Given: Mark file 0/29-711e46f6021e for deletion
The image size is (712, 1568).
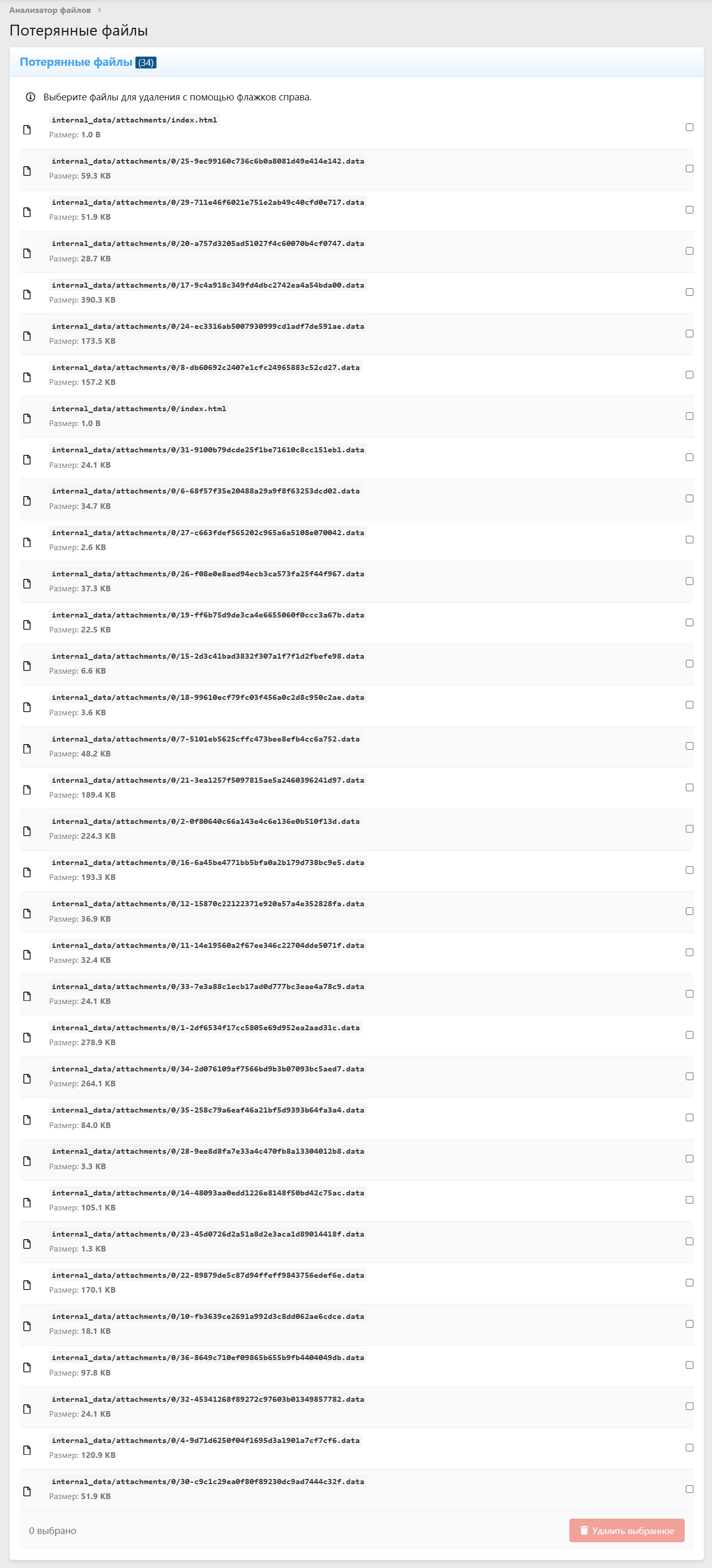Looking at the screenshot, I should [x=689, y=210].
